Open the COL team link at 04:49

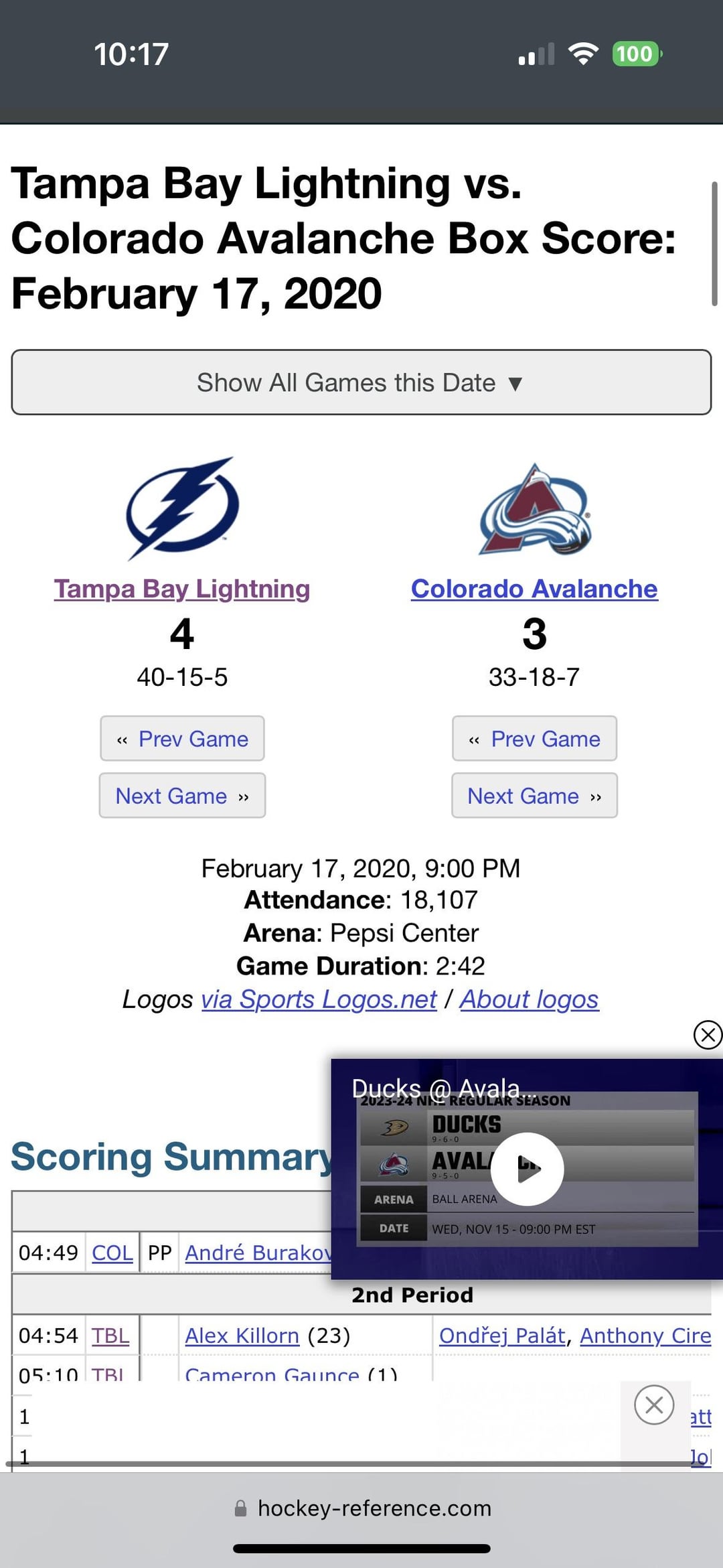112,1253
